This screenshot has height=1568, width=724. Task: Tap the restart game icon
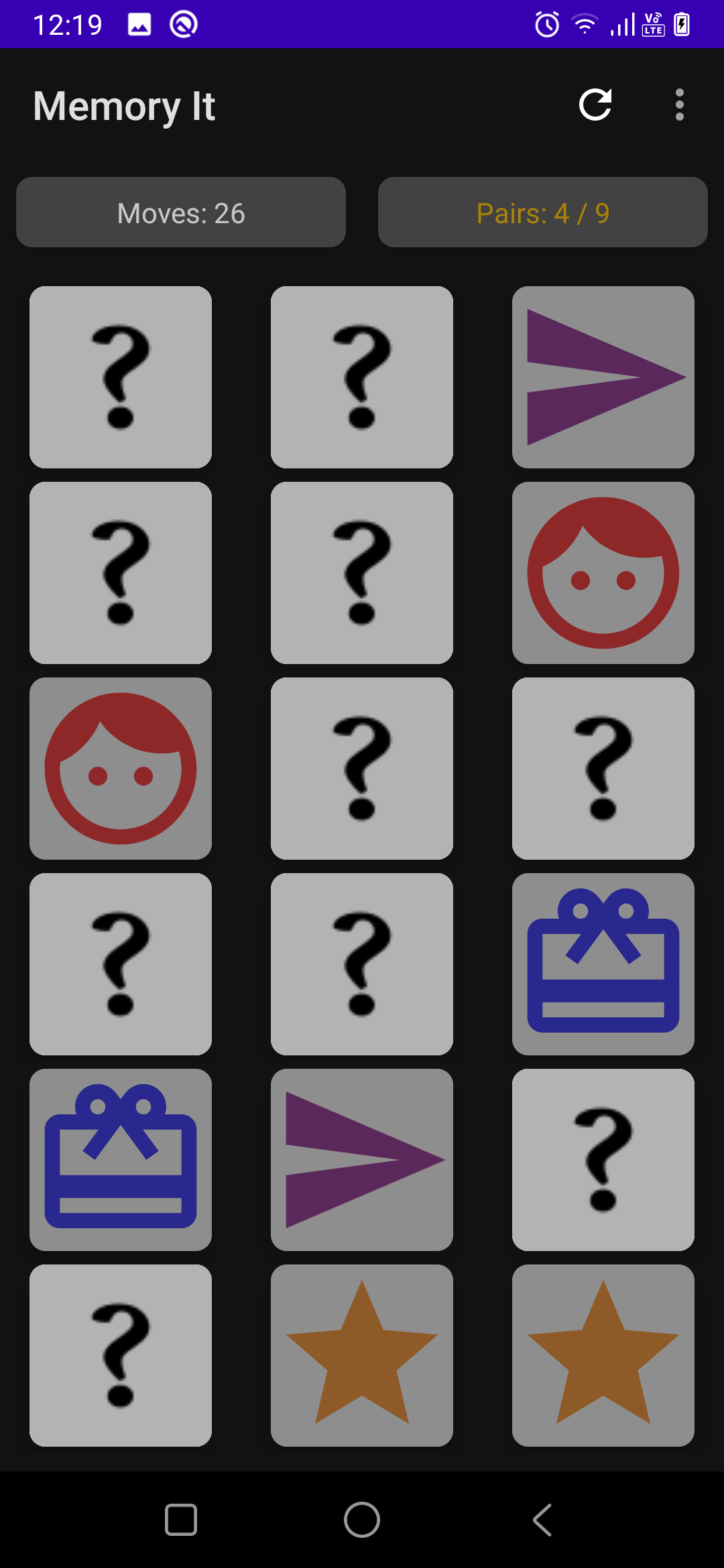click(595, 105)
